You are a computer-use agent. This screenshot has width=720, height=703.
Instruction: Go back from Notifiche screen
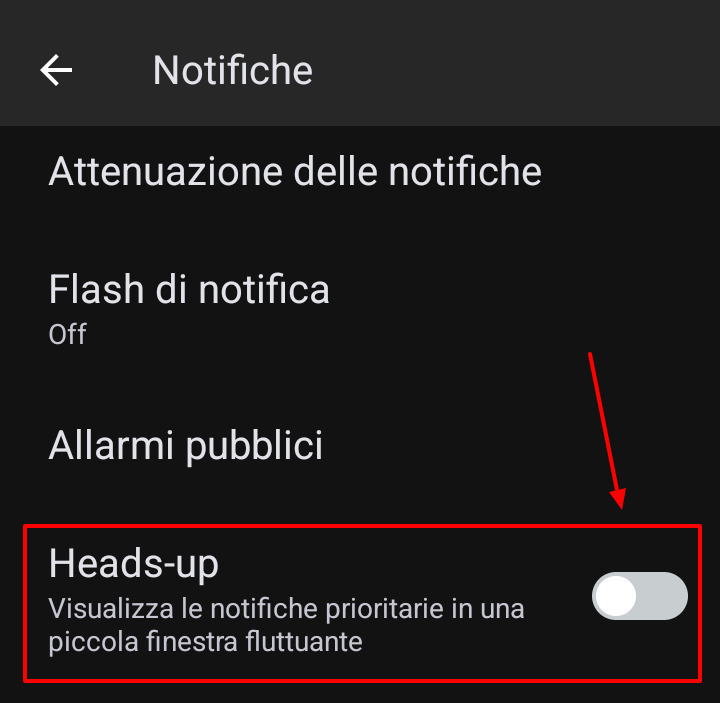tap(56, 70)
